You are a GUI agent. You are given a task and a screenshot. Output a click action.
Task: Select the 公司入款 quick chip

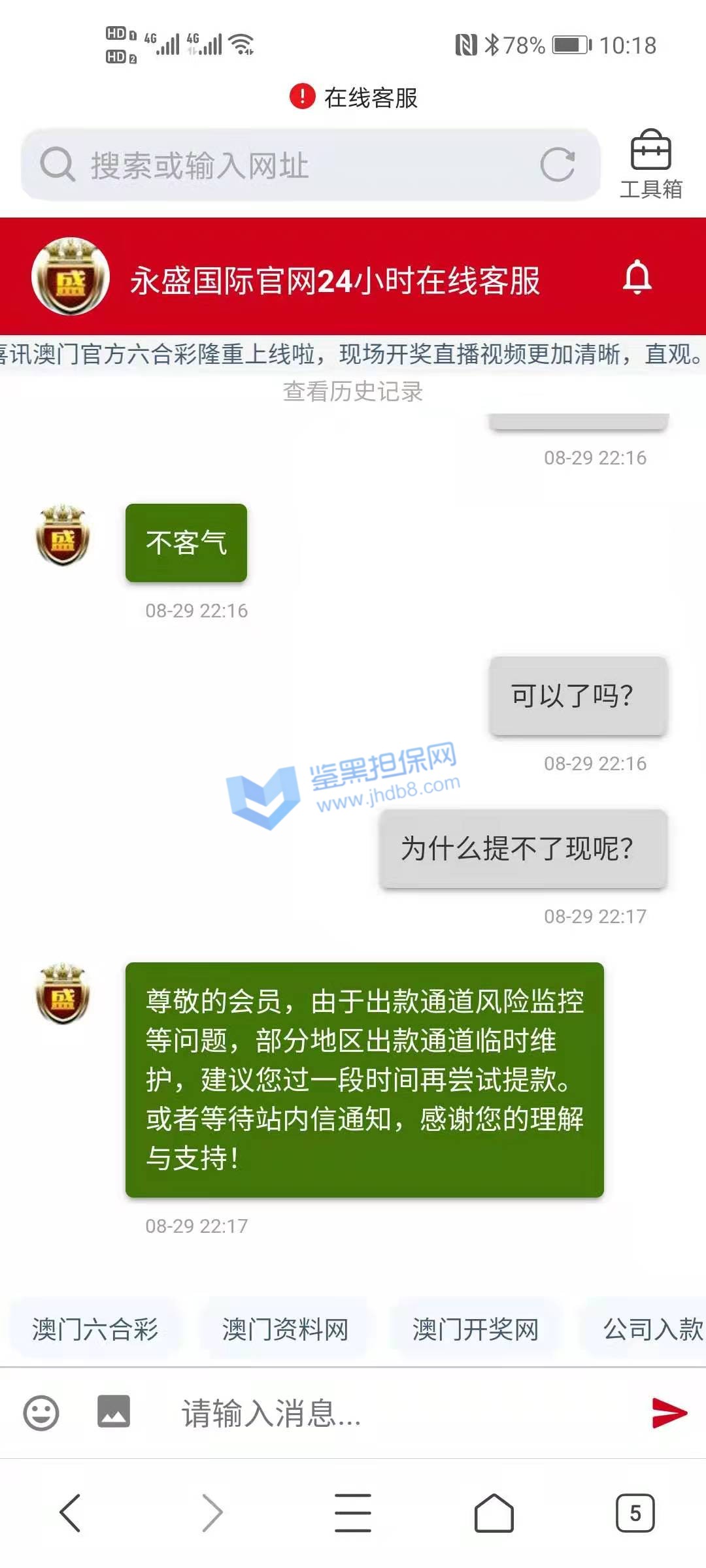(652, 1330)
